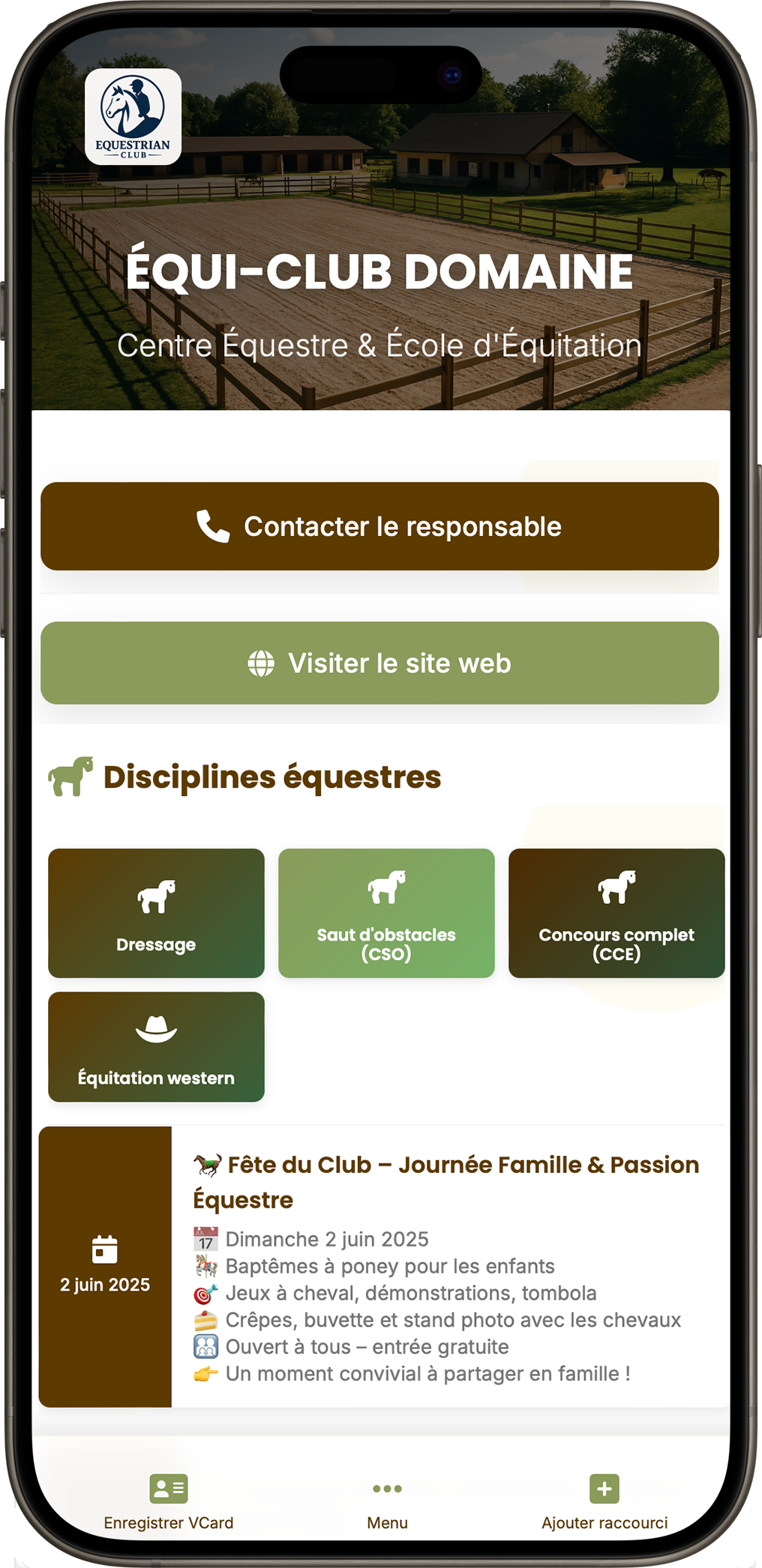This screenshot has height=1568, width=762.
Task: Choose Concours complet (CCE) card
Action: pos(616,913)
